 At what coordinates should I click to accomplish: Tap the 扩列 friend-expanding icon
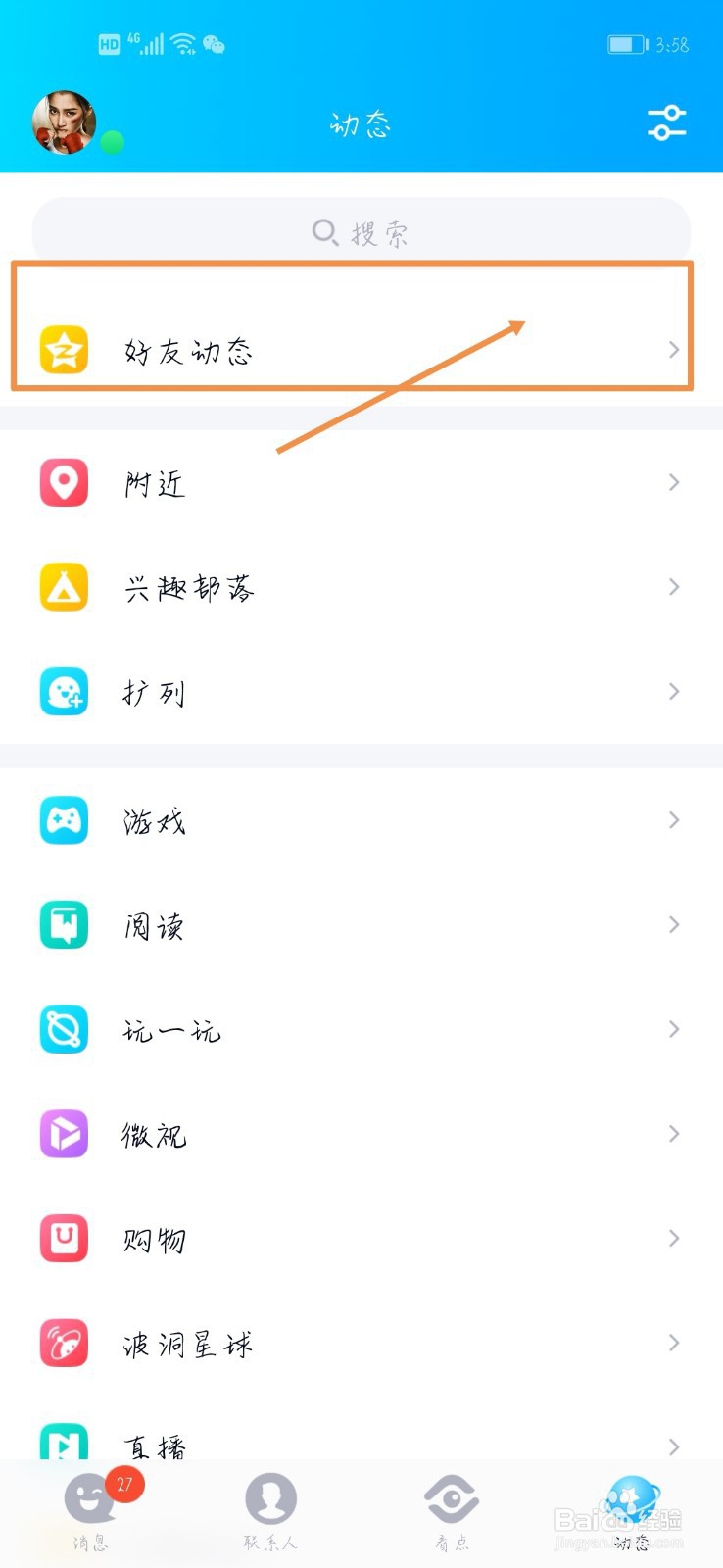pos(63,691)
